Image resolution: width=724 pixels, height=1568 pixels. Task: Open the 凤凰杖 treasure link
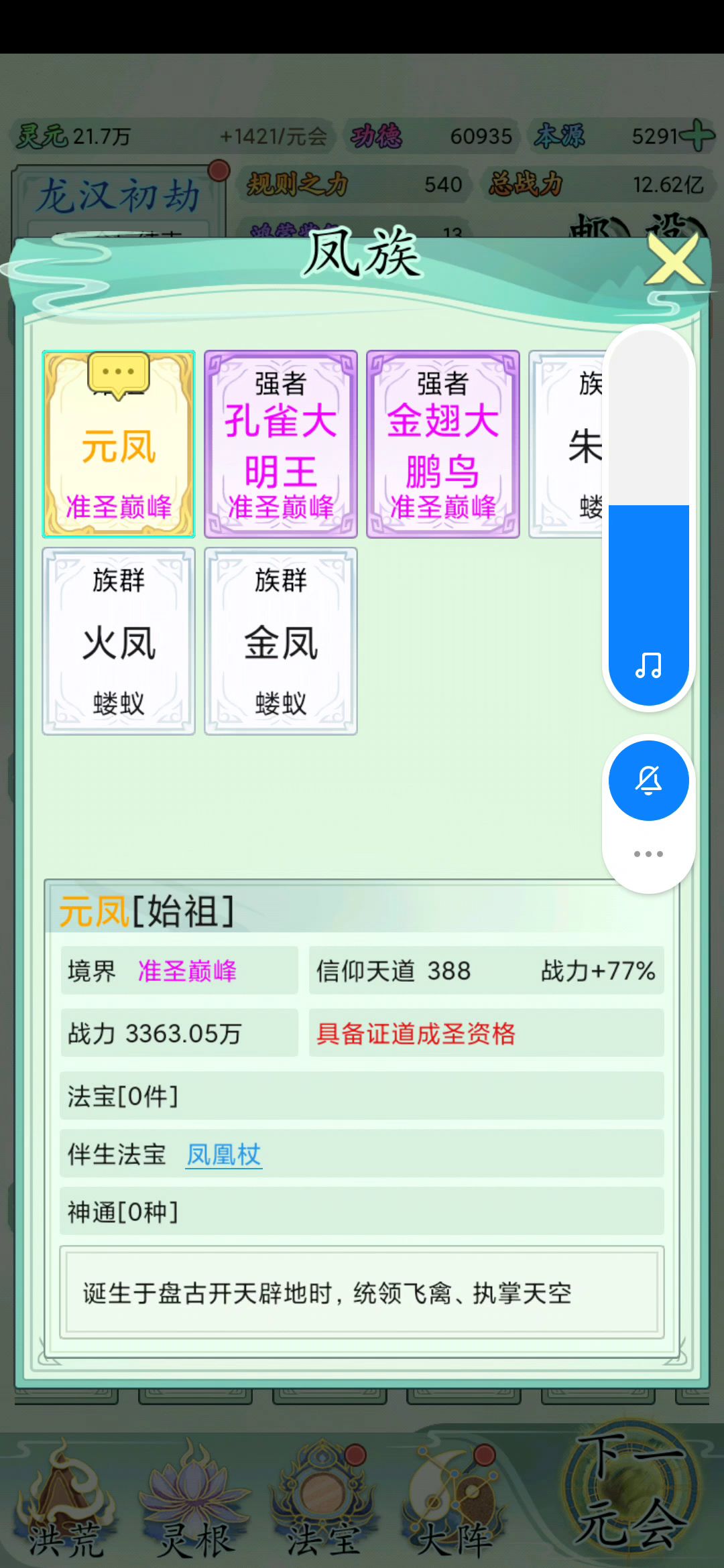(223, 1155)
